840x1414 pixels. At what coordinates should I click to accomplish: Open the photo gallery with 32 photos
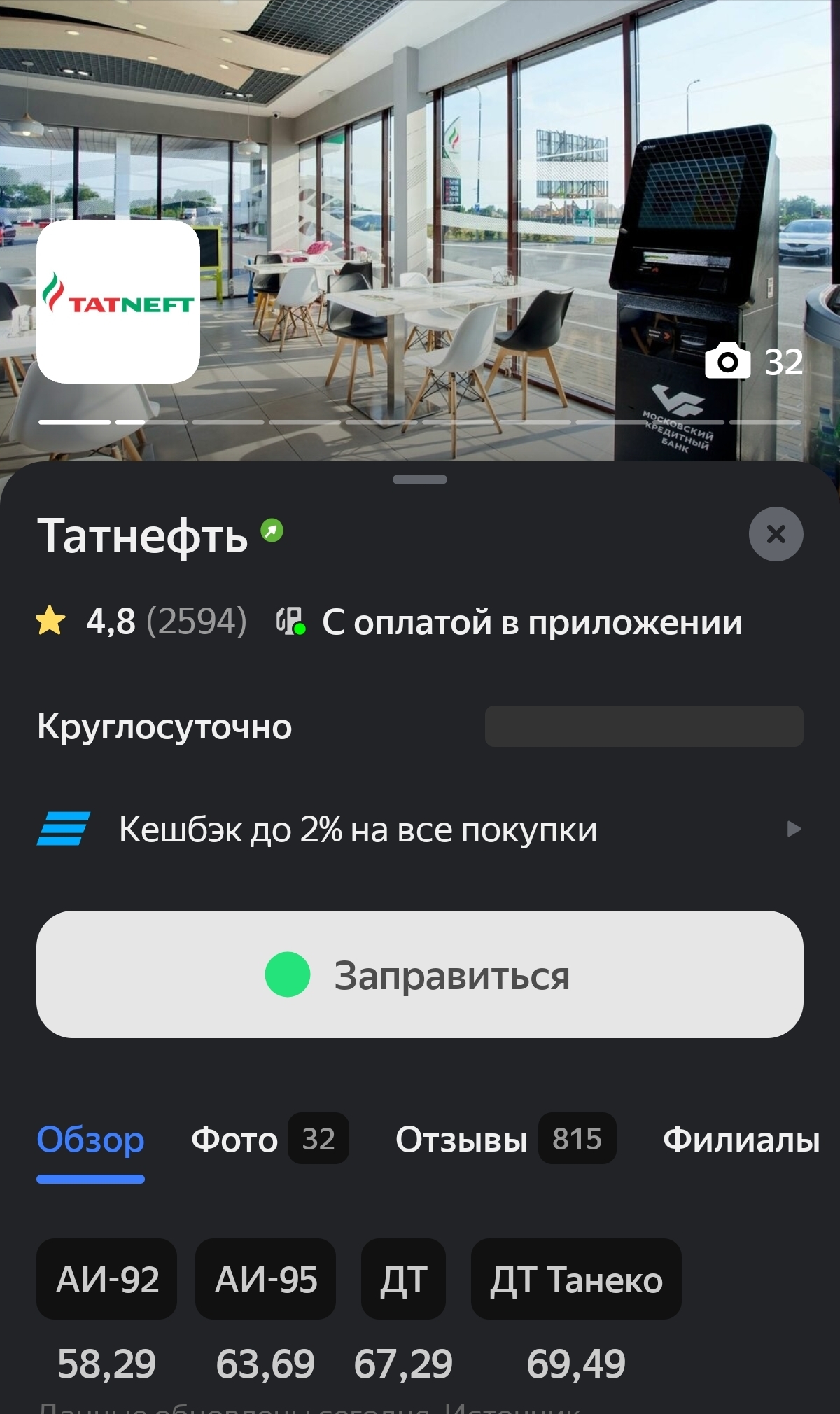point(753,362)
